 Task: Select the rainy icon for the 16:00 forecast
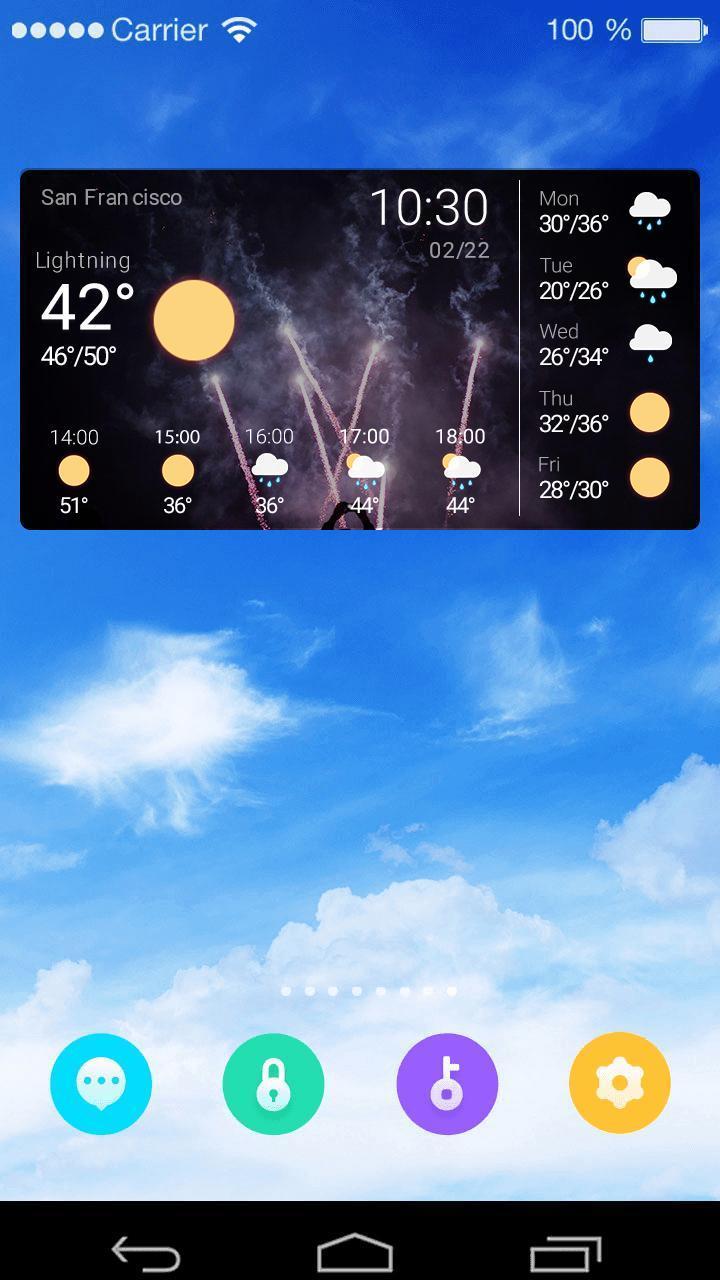click(268, 466)
